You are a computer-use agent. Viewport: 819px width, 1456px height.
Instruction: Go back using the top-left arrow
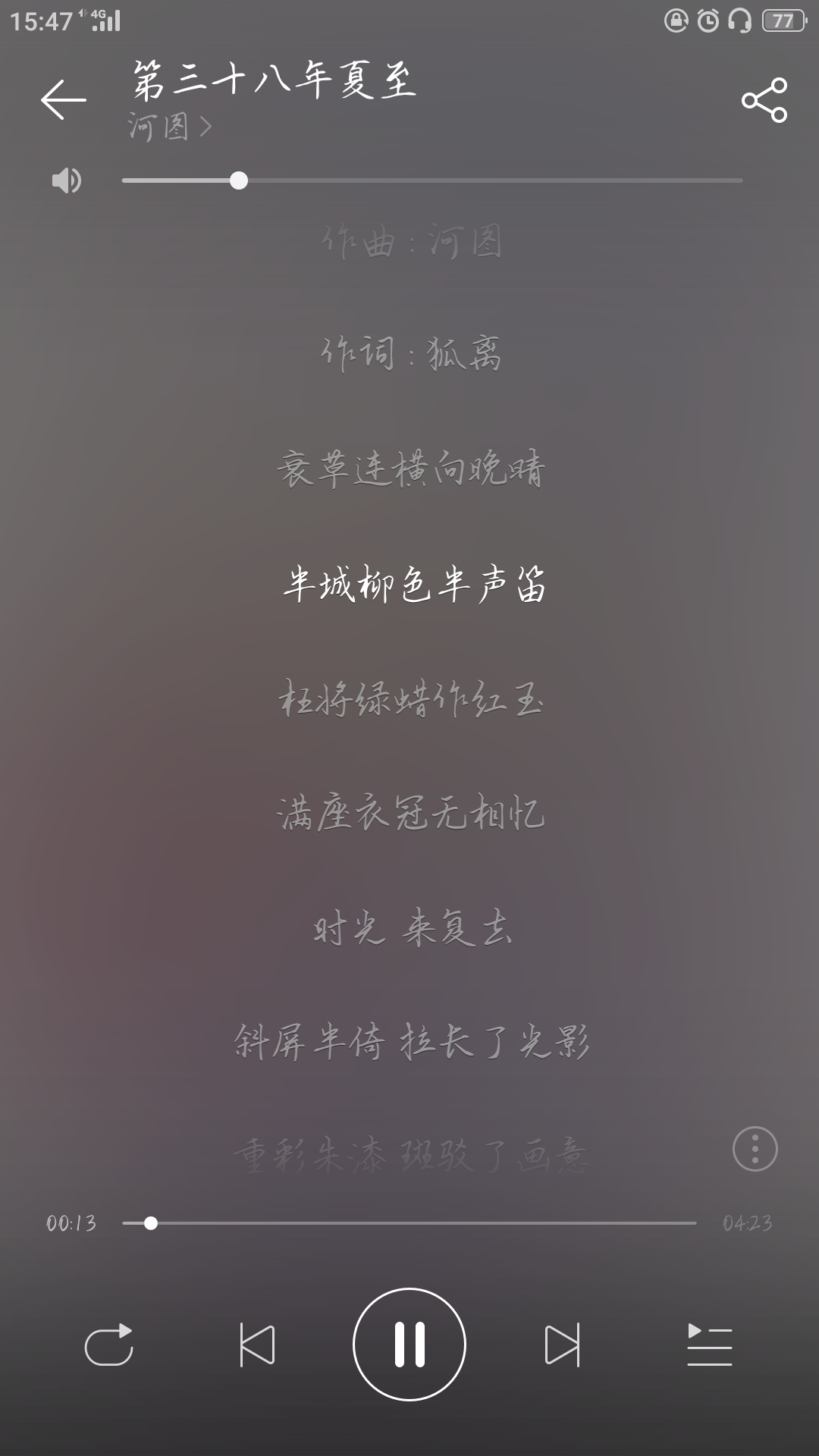click(x=63, y=100)
